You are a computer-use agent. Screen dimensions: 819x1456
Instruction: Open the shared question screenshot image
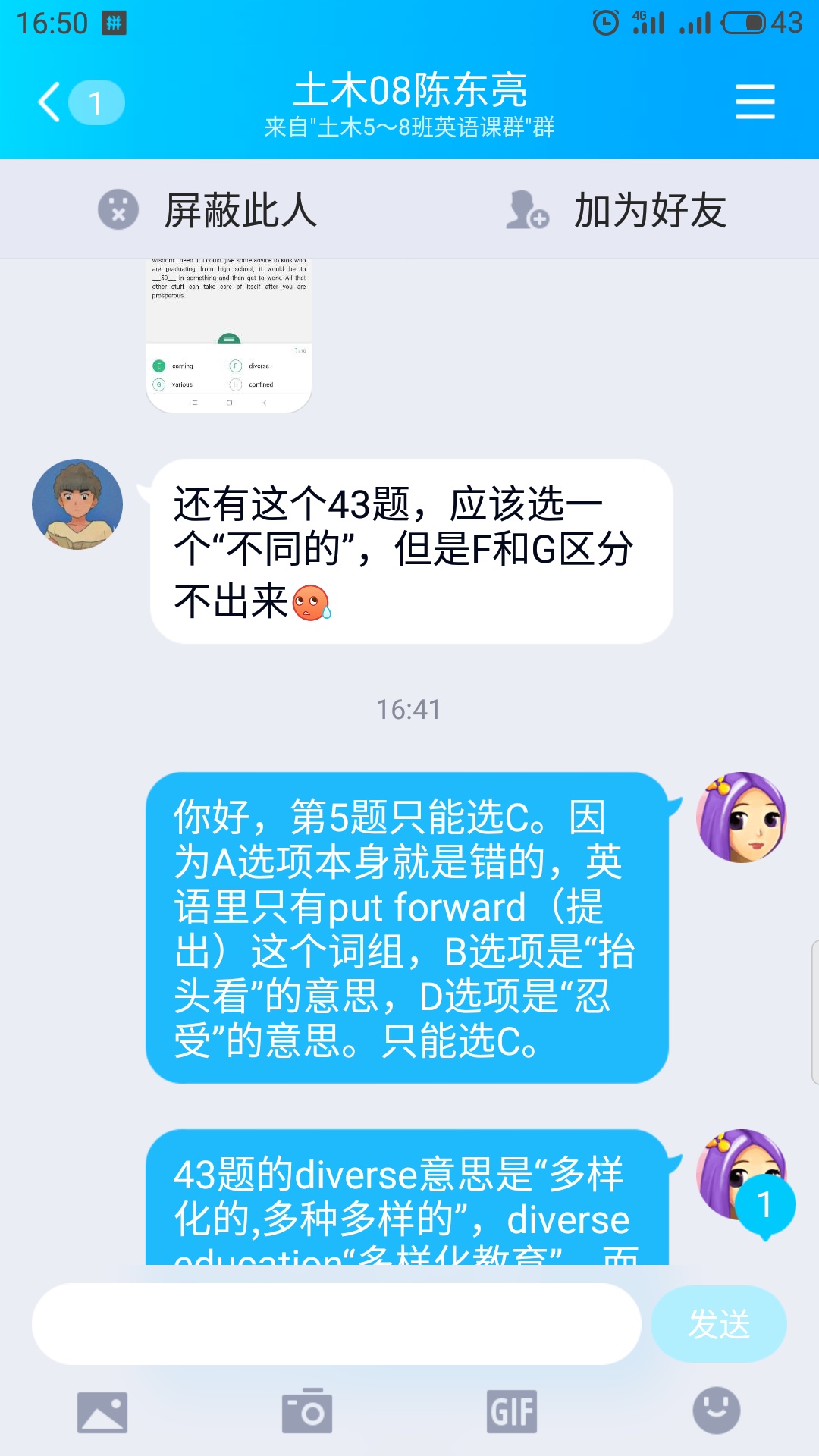[x=228, y=335]
